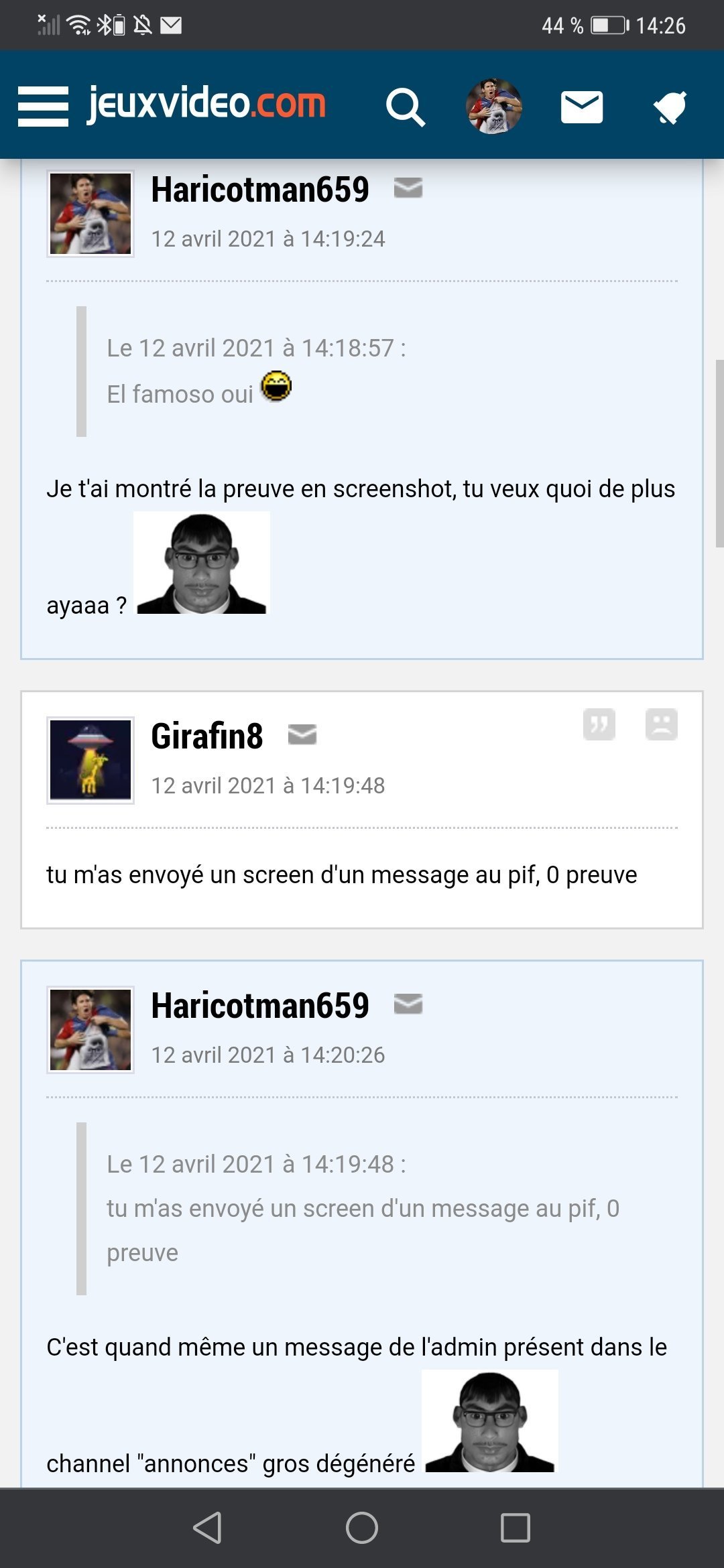724x1568 pixels.
Task: Open my profile avatar in the header
Action: tap(494, 106)
